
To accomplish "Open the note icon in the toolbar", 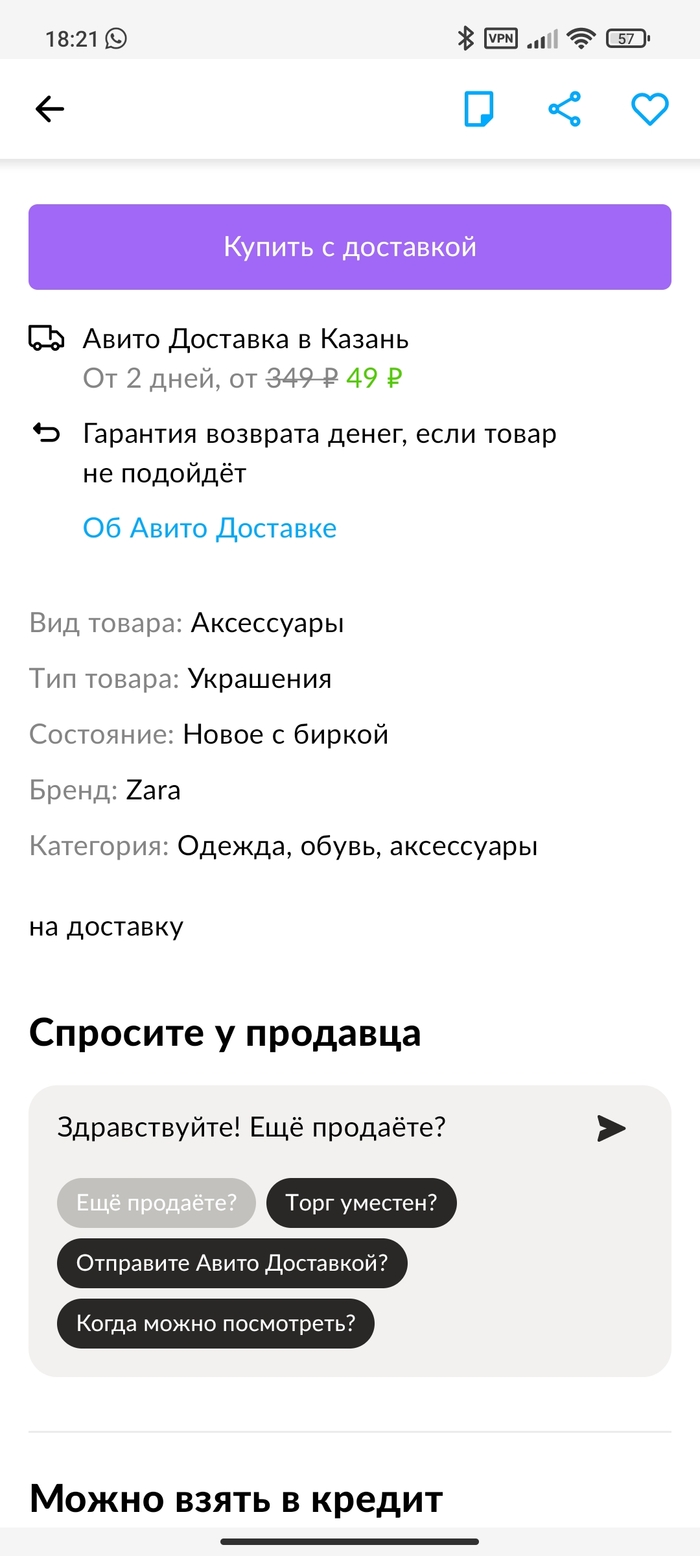I will click(x=479, y=109).
